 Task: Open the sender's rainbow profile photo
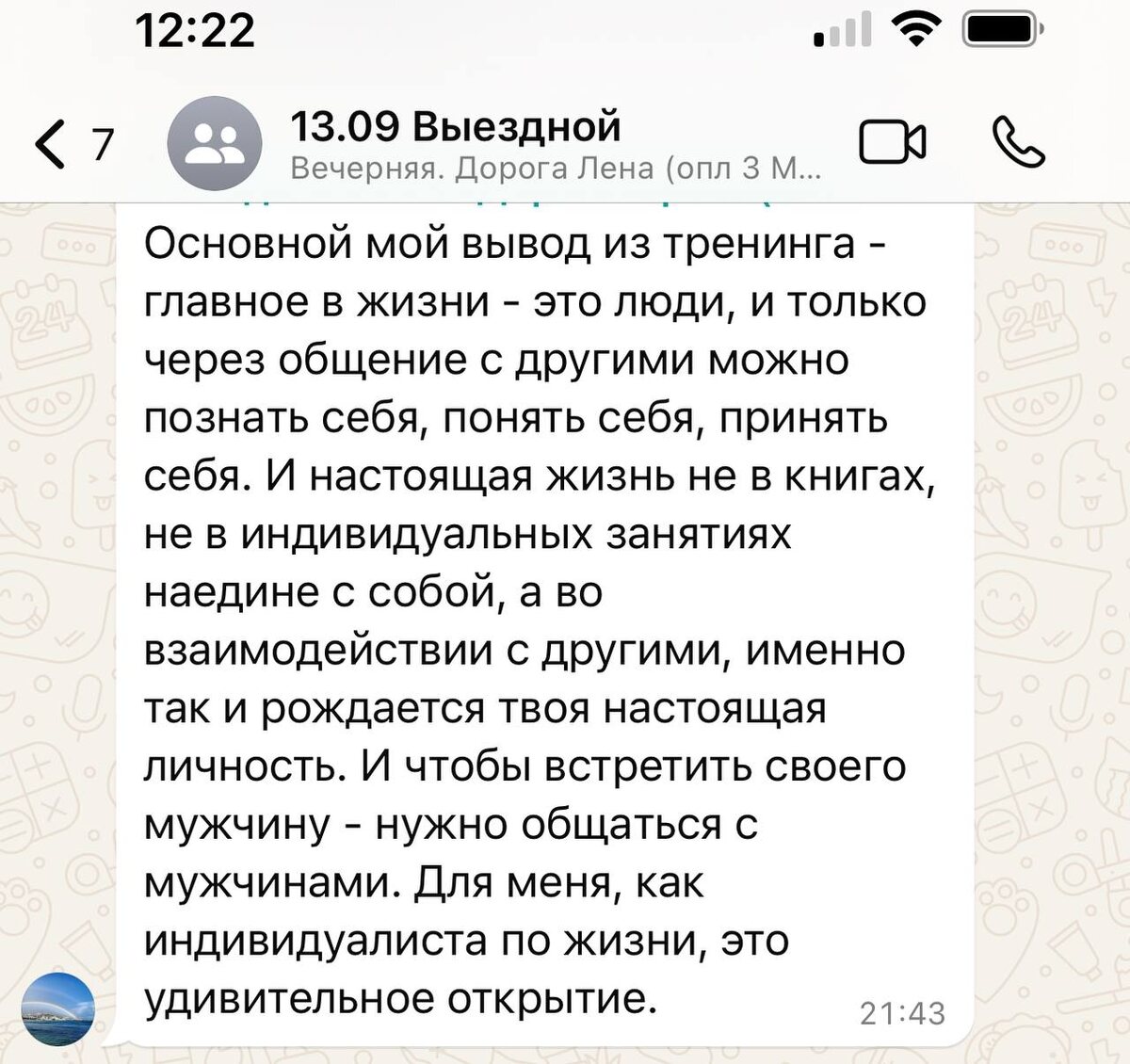[x=56, y=1009]
